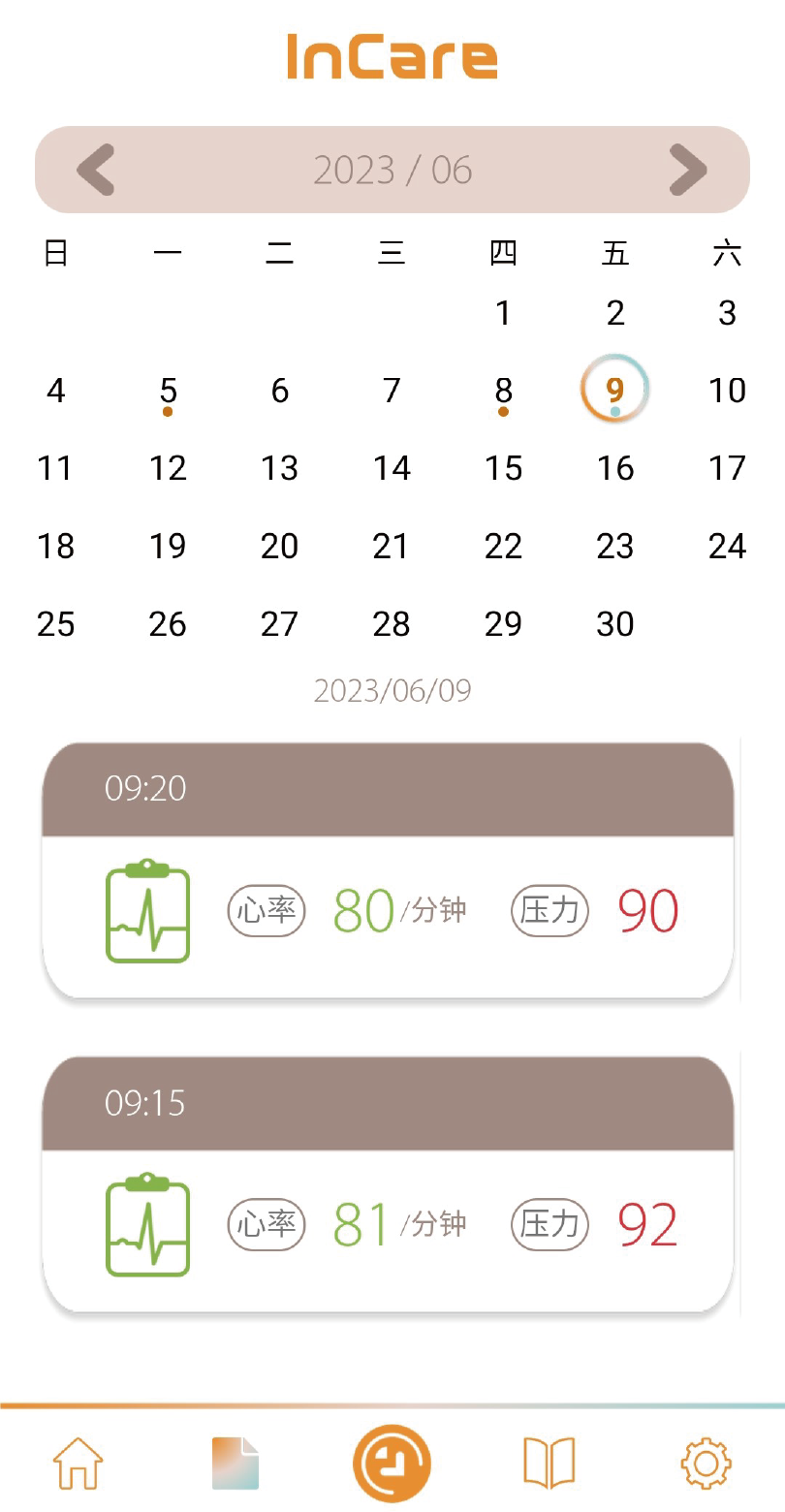The width and height of the screenshot is (785, 1512).
Task: Open the 09:20 measurement record
Action: (x=388, y=870)
